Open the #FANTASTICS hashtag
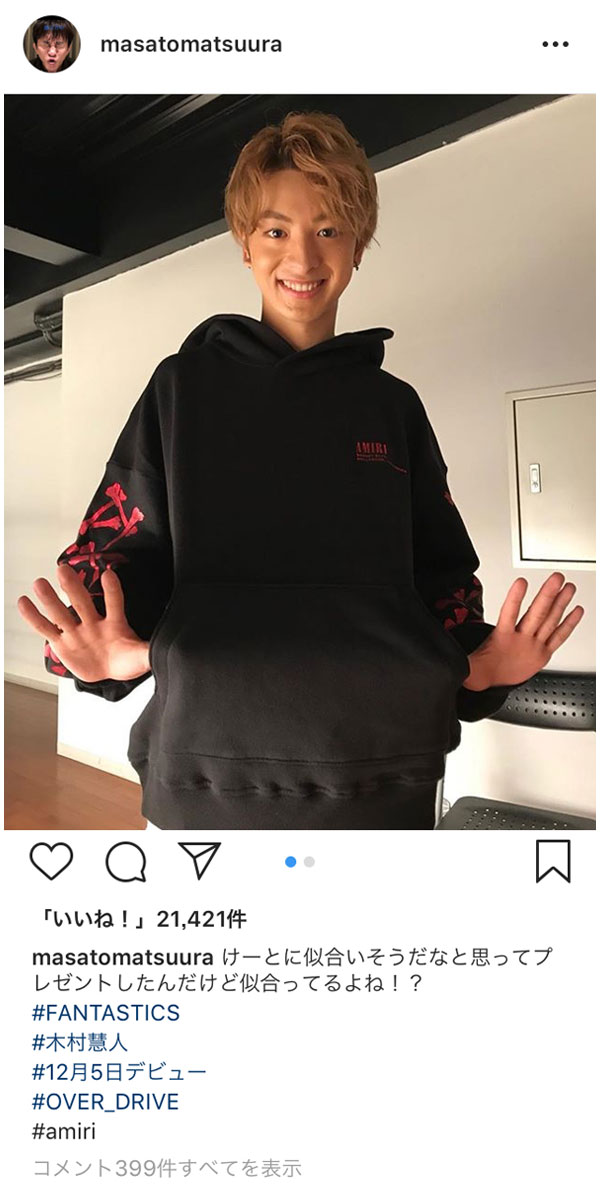This screenshot has height=1200, width=600. coord(106,1013)
